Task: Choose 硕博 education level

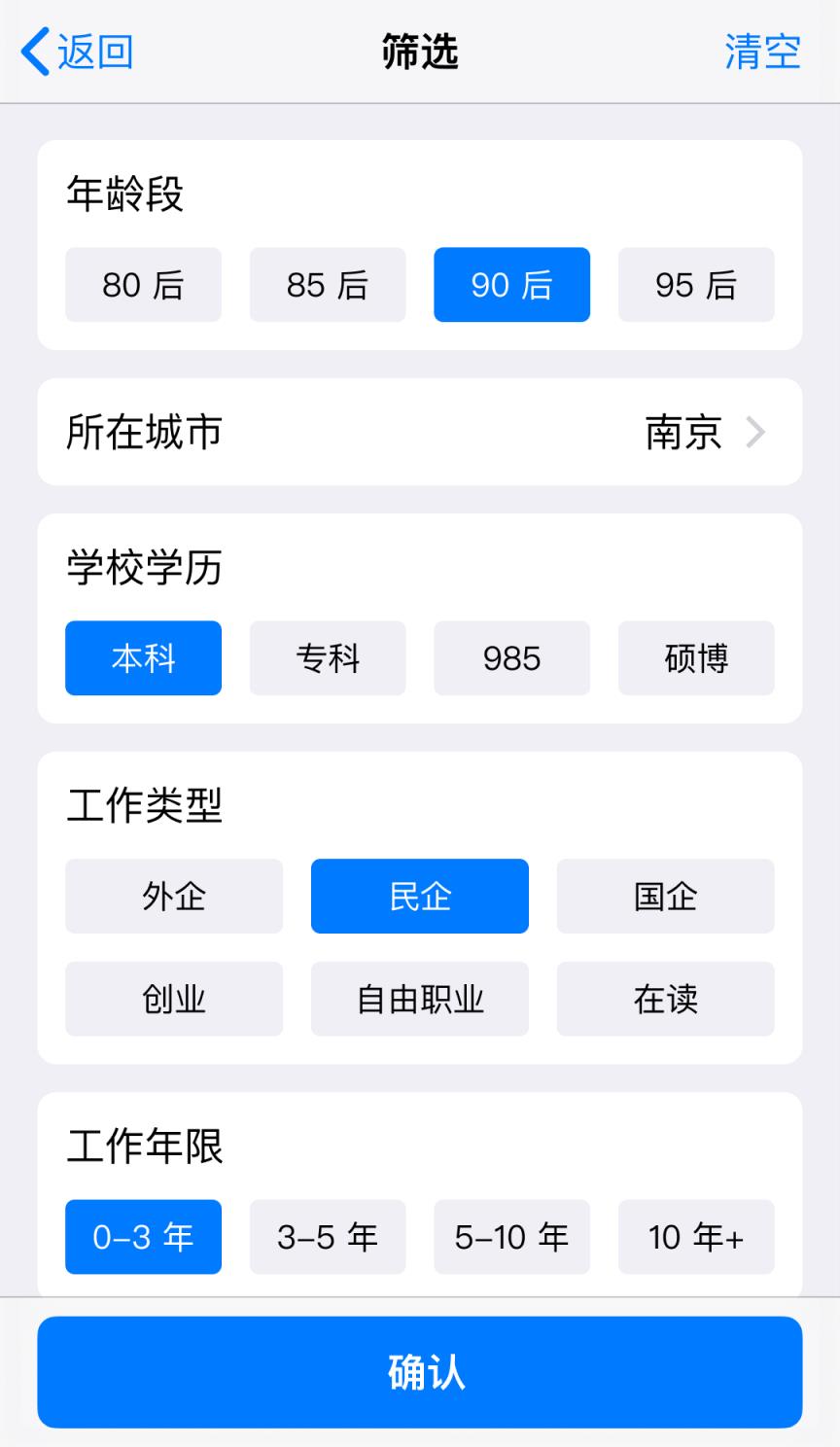Action: [x=696, y=658]
